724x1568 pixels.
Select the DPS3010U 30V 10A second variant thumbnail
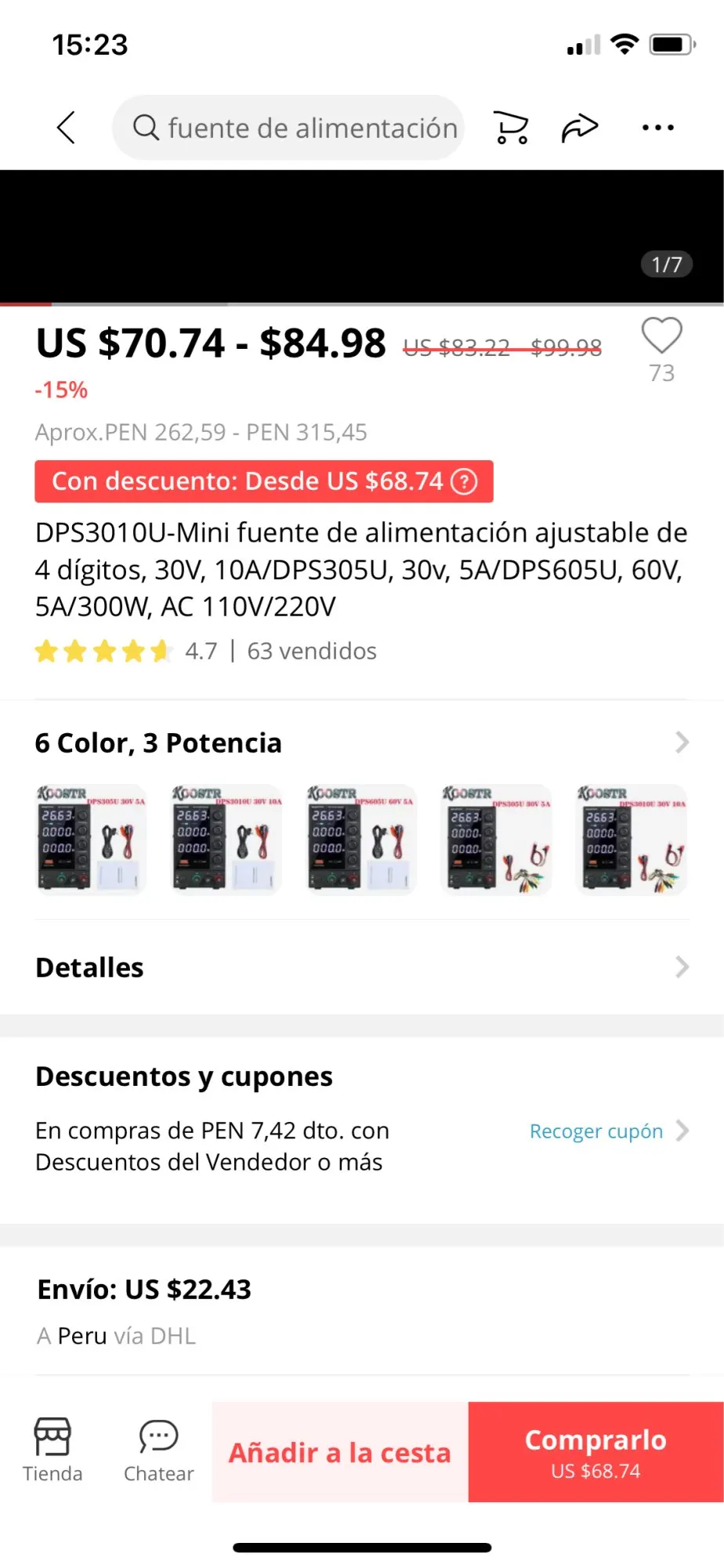(226, 839)
